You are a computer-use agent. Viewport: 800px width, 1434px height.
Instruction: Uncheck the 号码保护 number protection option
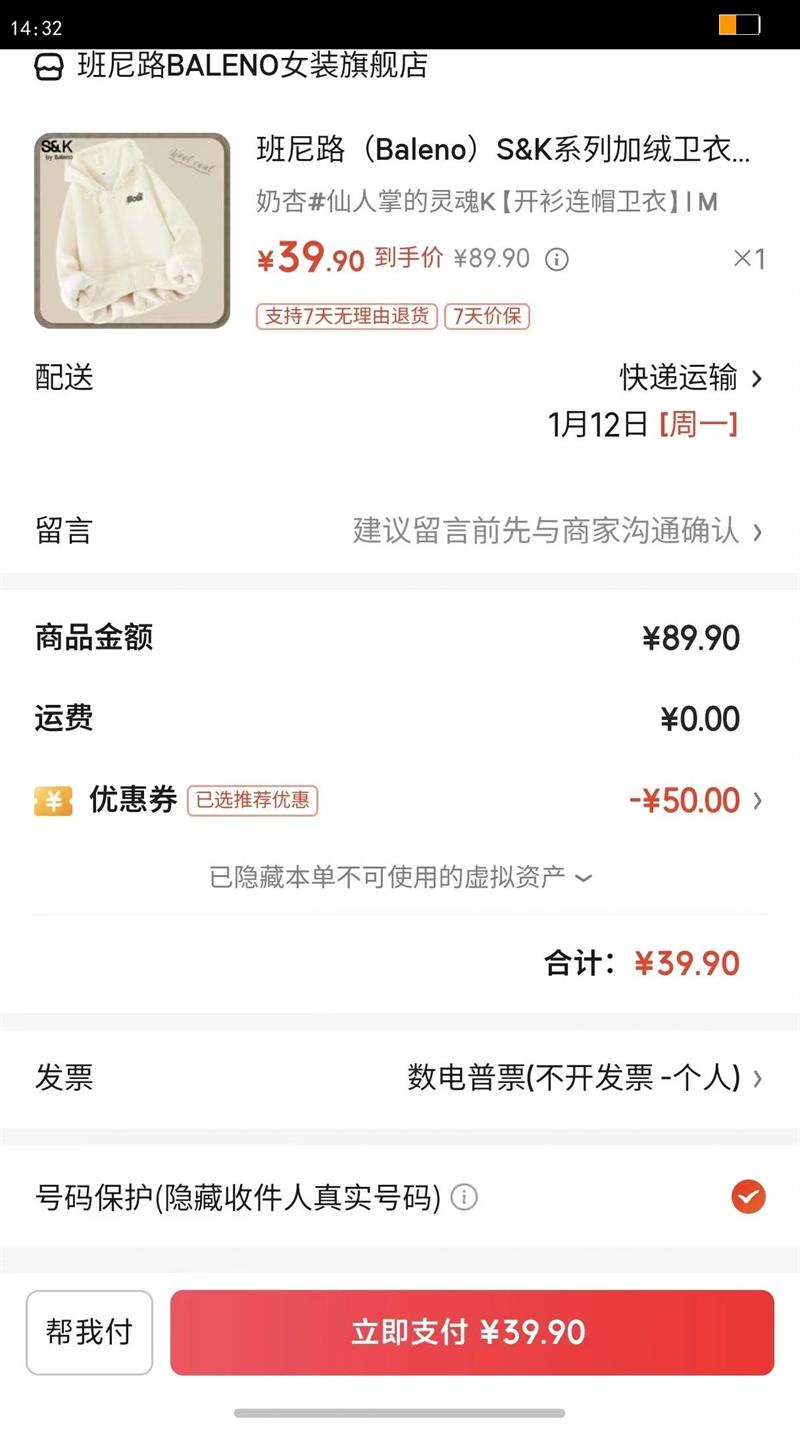(x=748, y=1196)
